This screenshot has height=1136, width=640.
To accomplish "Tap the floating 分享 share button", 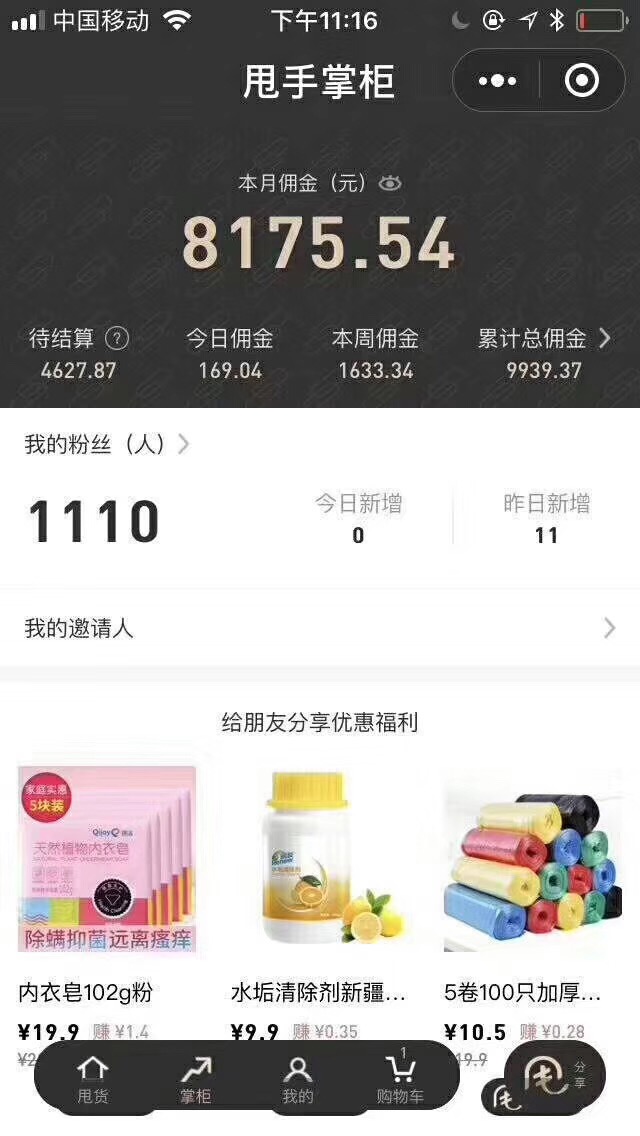I will (x=555, y=1076).
